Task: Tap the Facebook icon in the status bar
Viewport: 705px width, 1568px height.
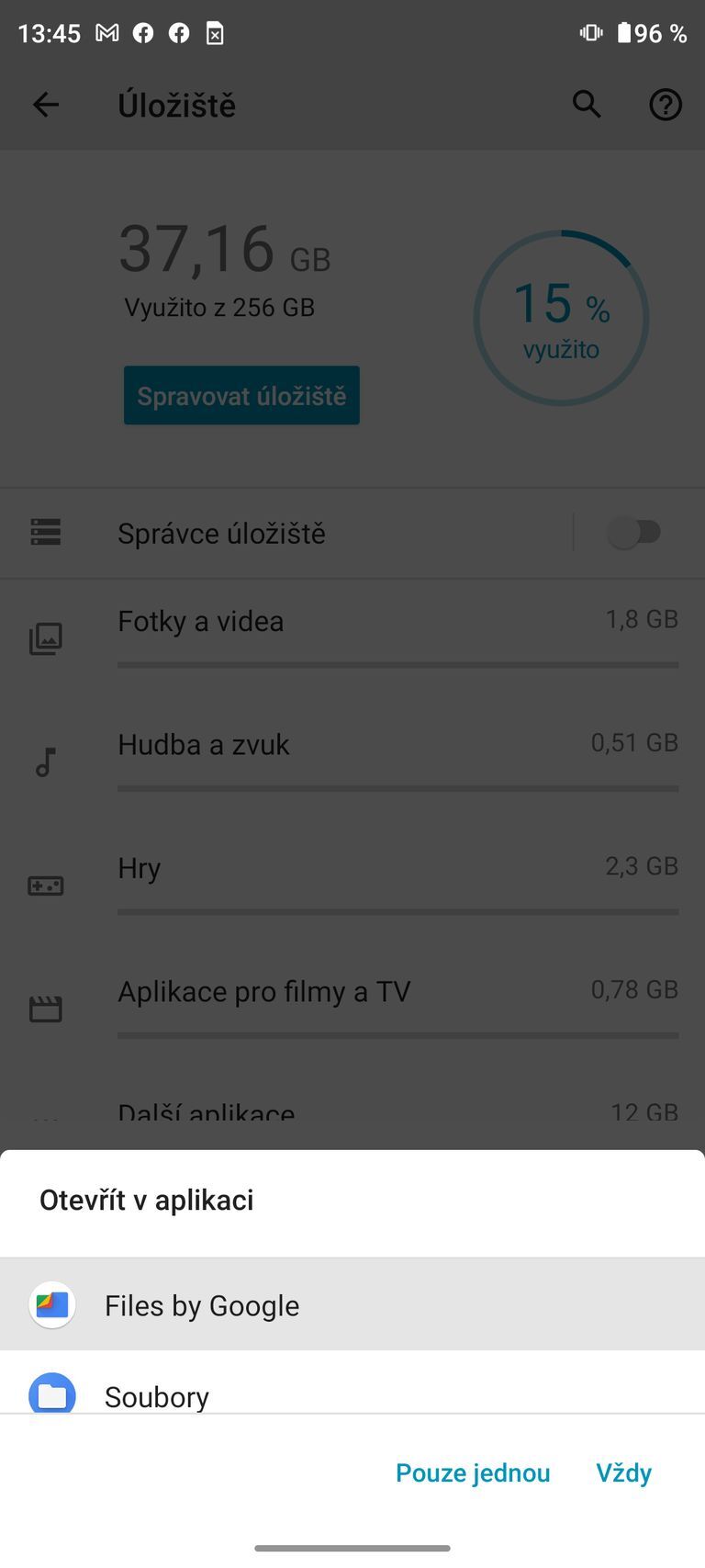Action: [x=143, y=32]
